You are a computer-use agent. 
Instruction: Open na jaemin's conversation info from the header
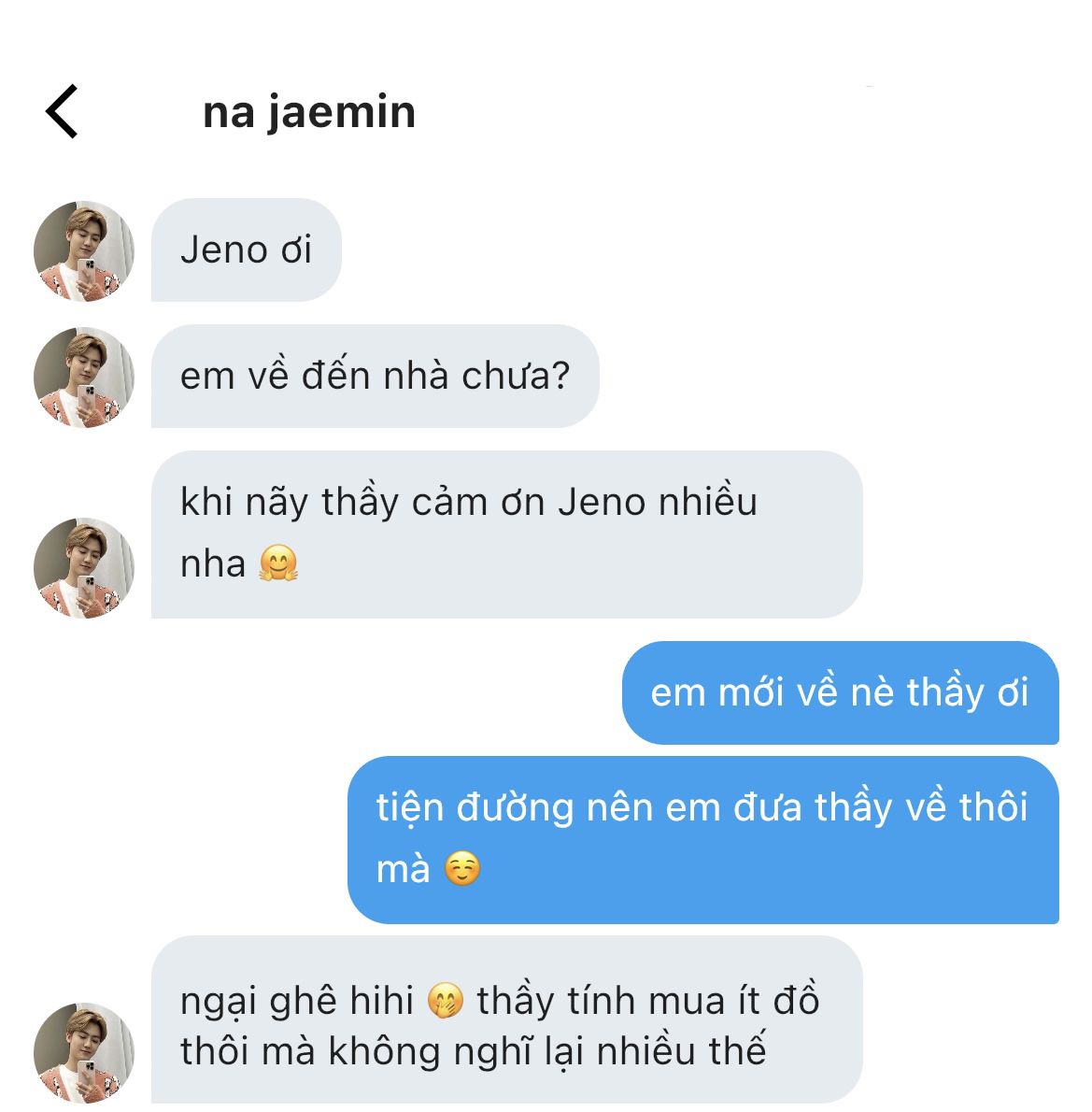coord(308,112)
